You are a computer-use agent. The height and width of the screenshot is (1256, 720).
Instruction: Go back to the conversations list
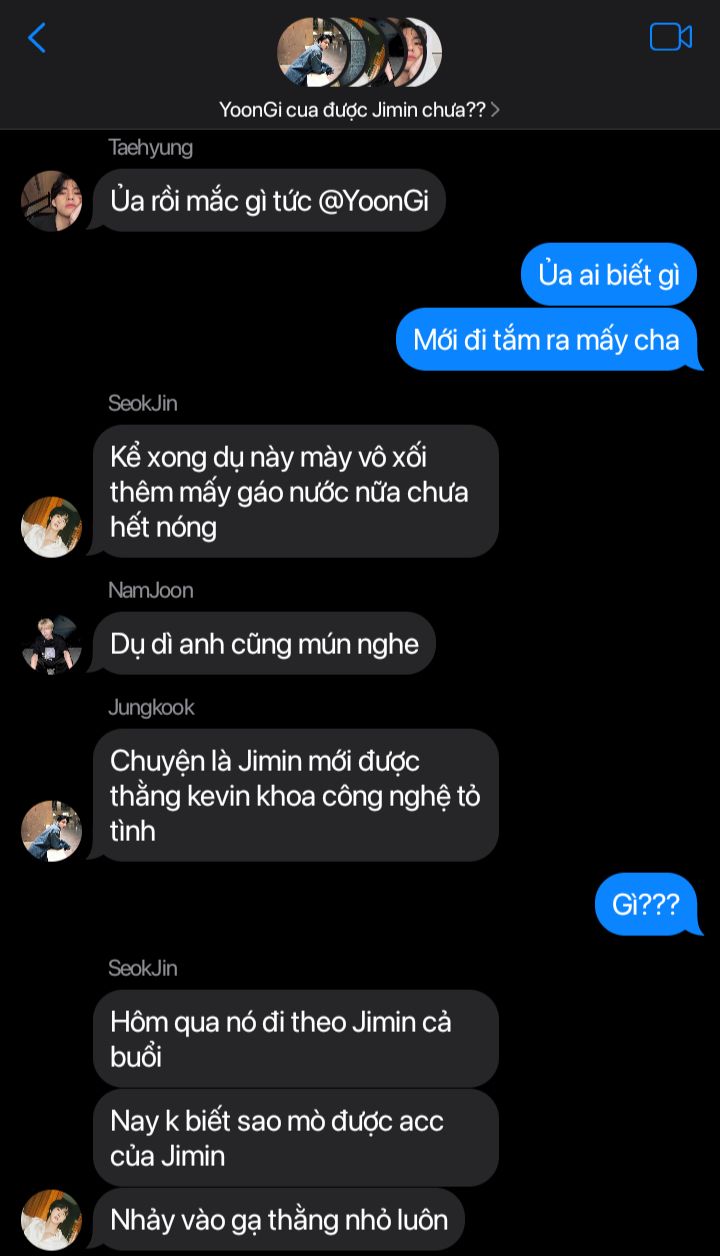coord(37,38)
